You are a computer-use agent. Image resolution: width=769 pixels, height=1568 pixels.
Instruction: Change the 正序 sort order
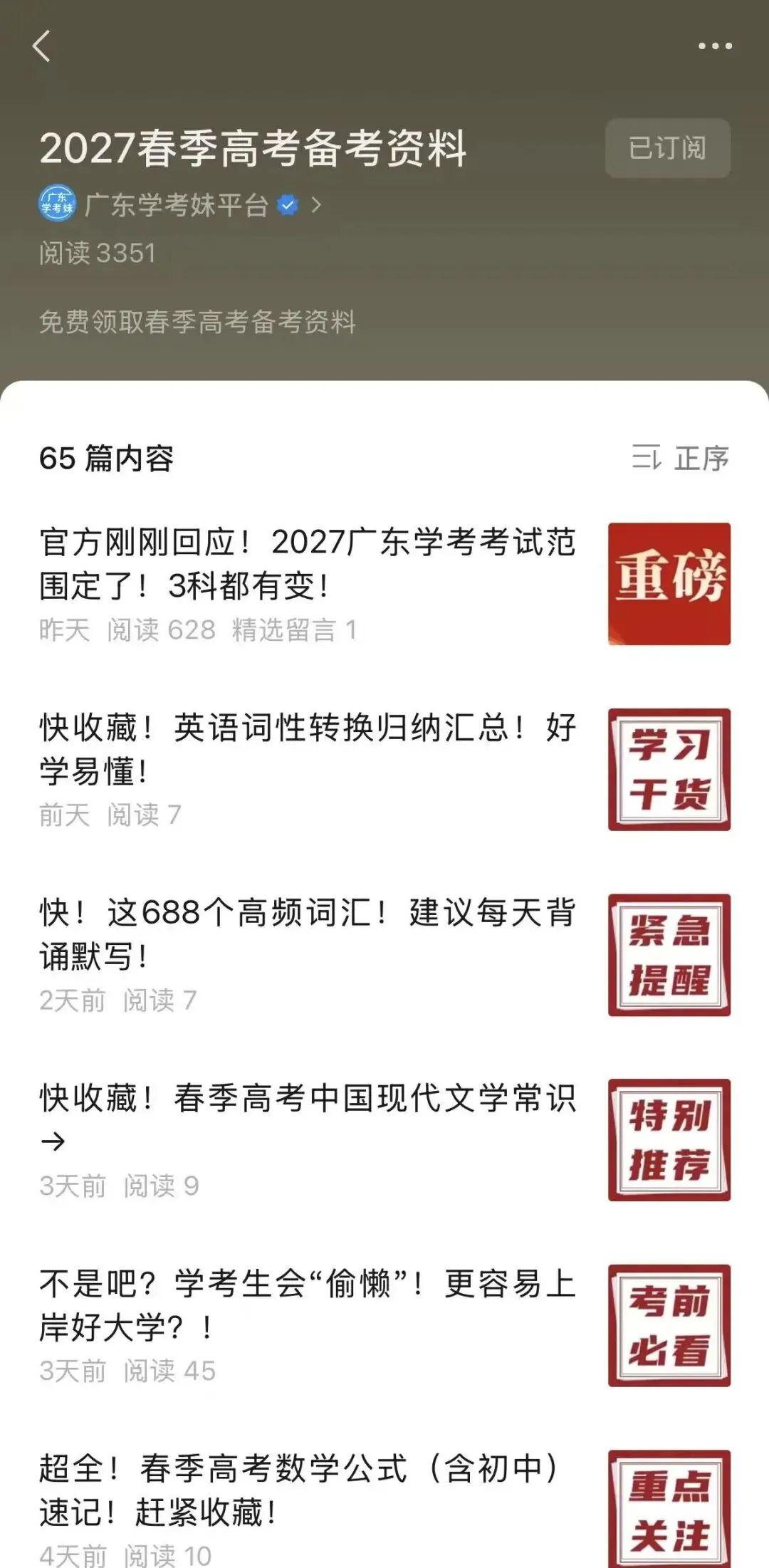pos(681,458)
